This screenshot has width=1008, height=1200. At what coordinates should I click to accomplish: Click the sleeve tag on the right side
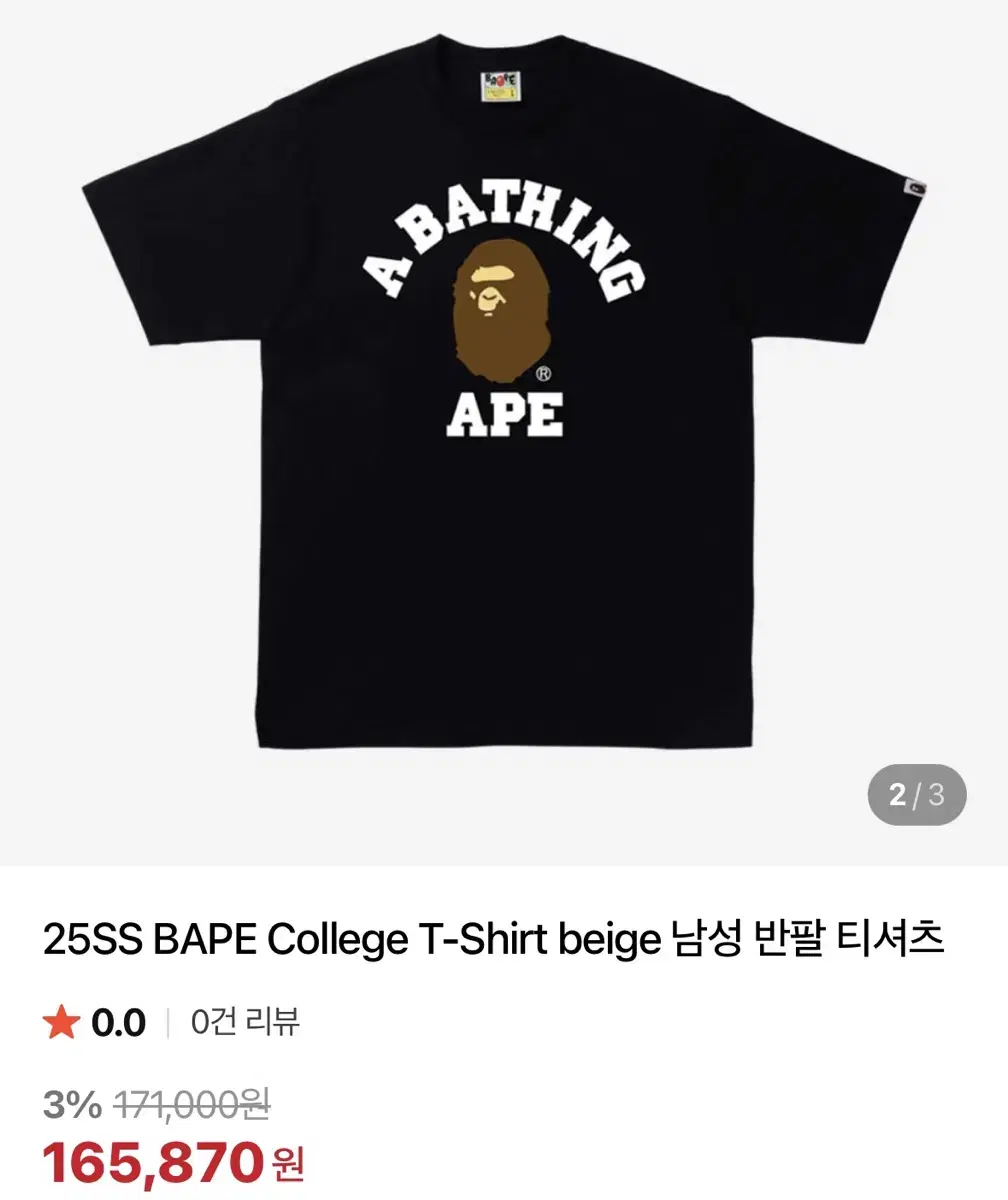917,189
